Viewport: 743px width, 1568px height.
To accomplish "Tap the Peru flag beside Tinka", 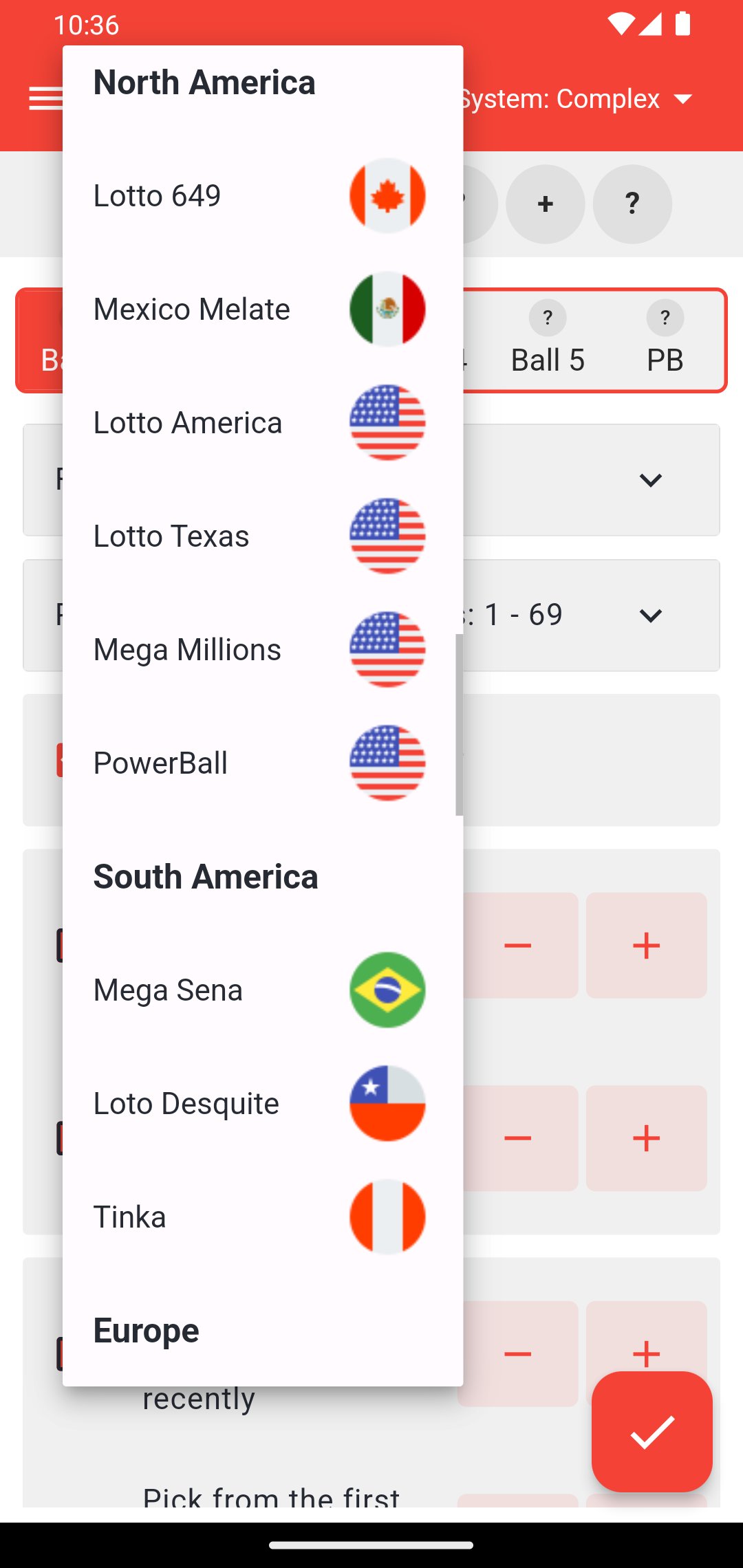I will [387, 1215].
